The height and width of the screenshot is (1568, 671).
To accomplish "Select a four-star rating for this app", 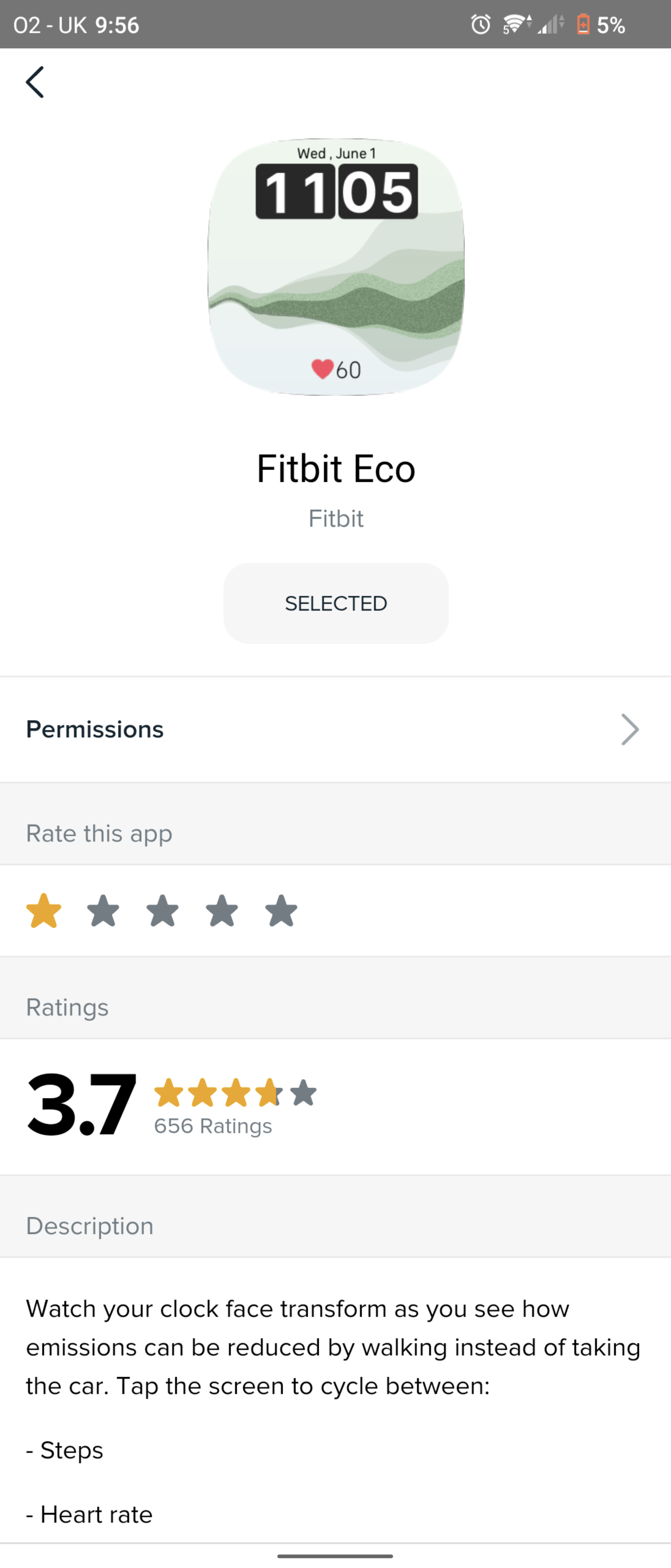I will [x=222, y=910].
